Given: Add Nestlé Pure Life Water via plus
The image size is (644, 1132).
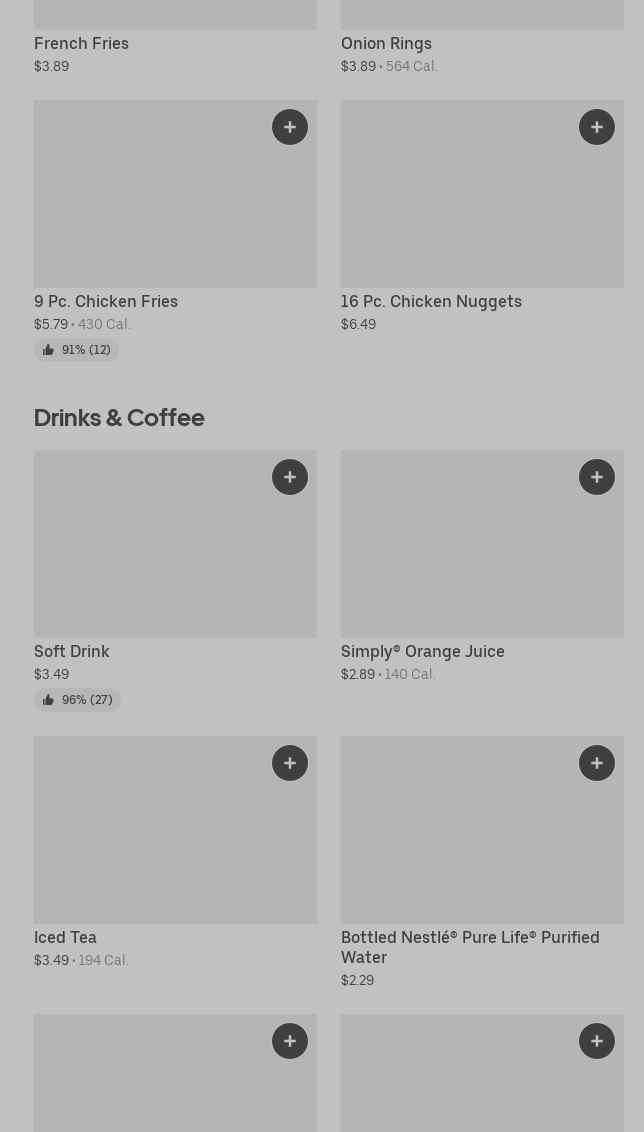Looking at the screenshot, I should click(596, 763).
